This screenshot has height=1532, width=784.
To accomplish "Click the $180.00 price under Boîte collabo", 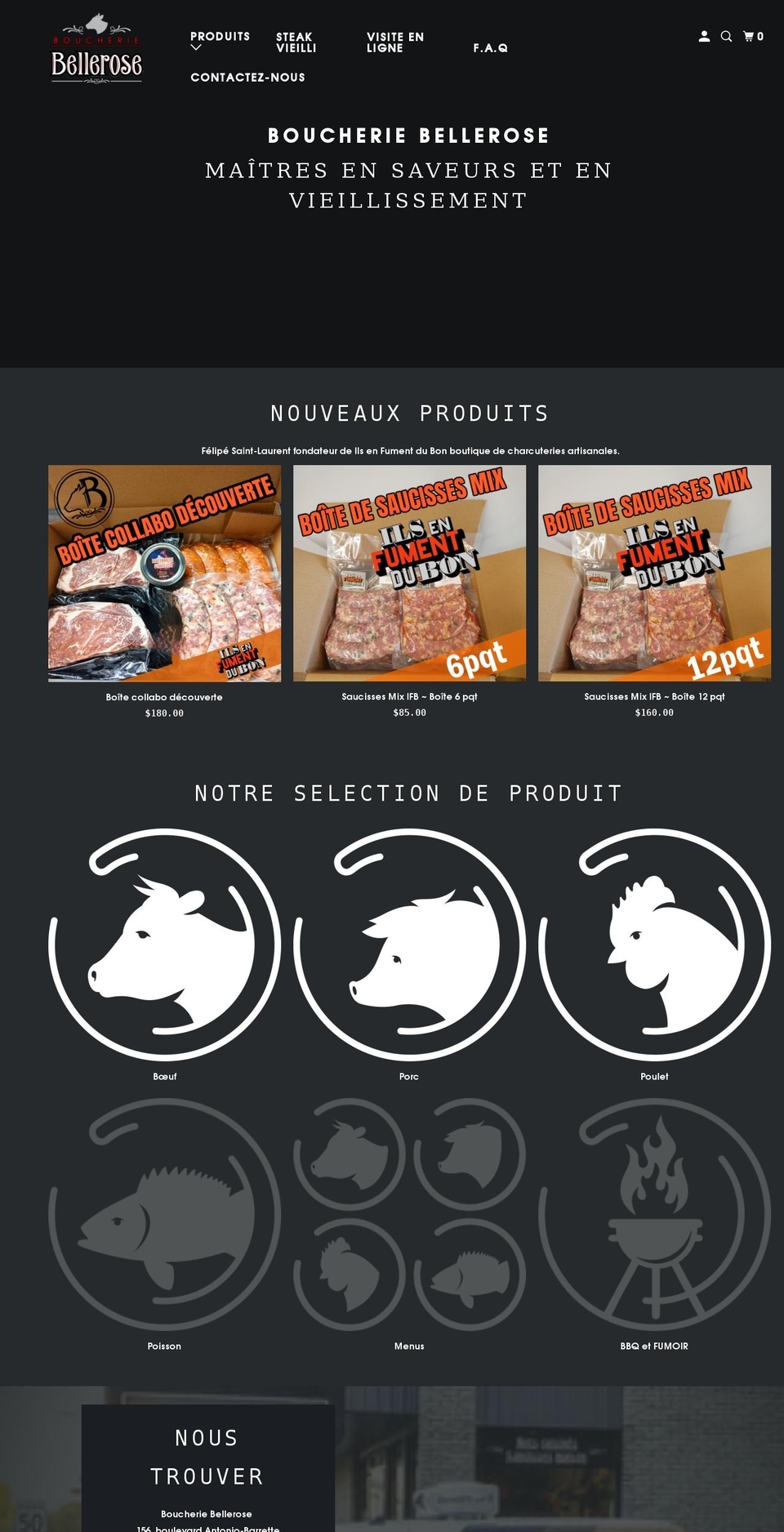I will tap(164, 712).
